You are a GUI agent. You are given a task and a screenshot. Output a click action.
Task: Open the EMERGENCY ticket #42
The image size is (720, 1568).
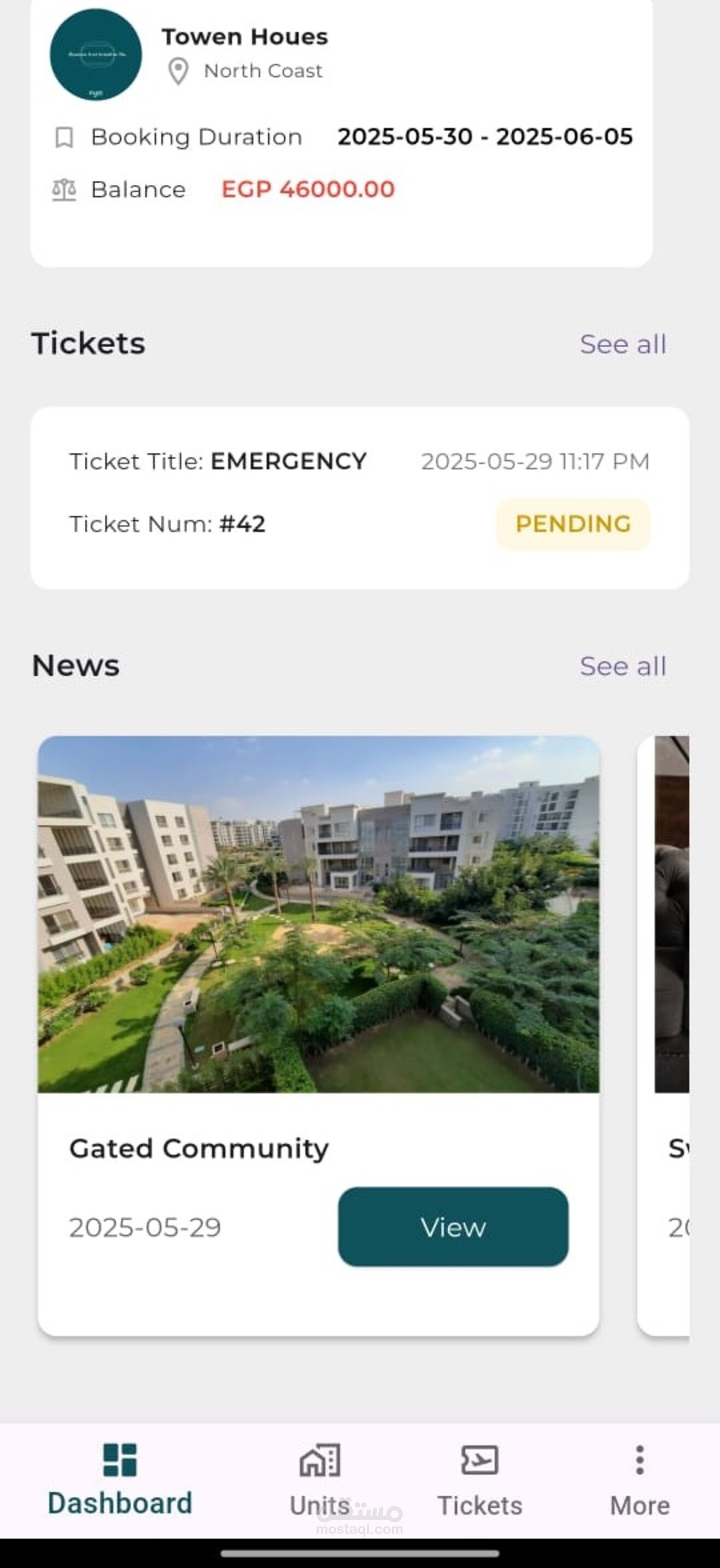[360, 498]
